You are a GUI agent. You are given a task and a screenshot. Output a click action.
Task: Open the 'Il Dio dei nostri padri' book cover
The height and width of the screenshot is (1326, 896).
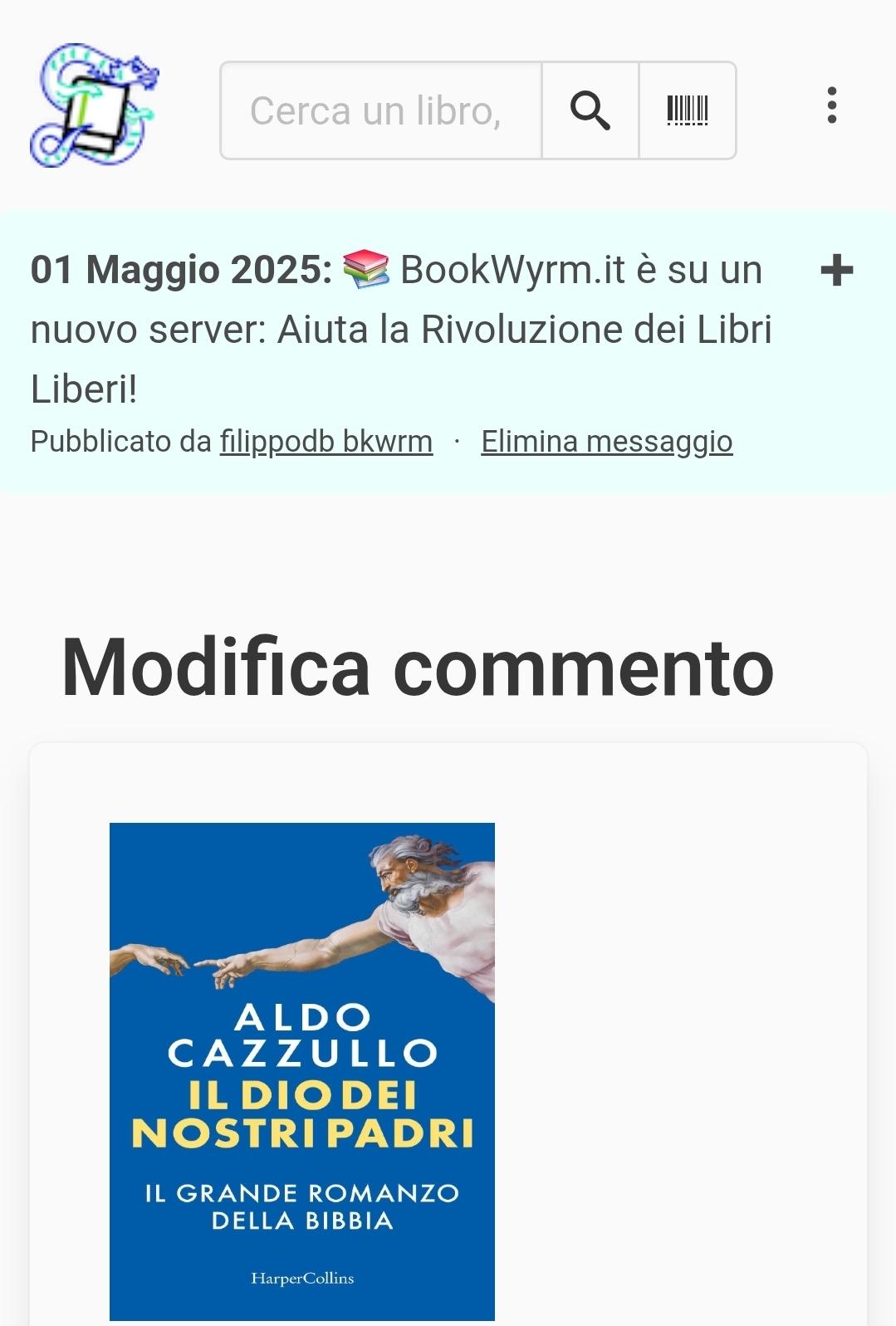click(x=302, y=1071)
